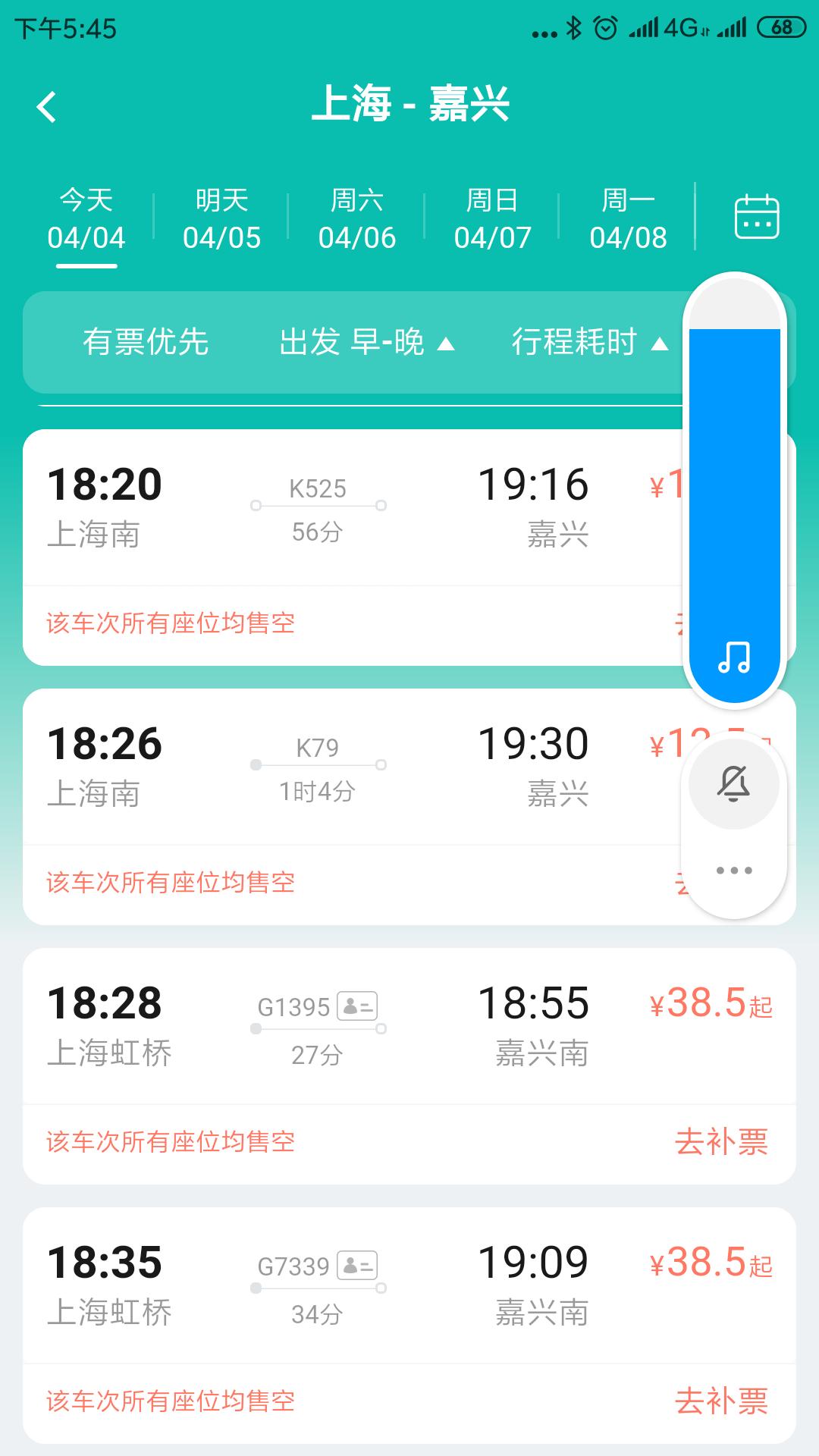
Task: Sort by 有票优先
Action: (x=146, y=342)
